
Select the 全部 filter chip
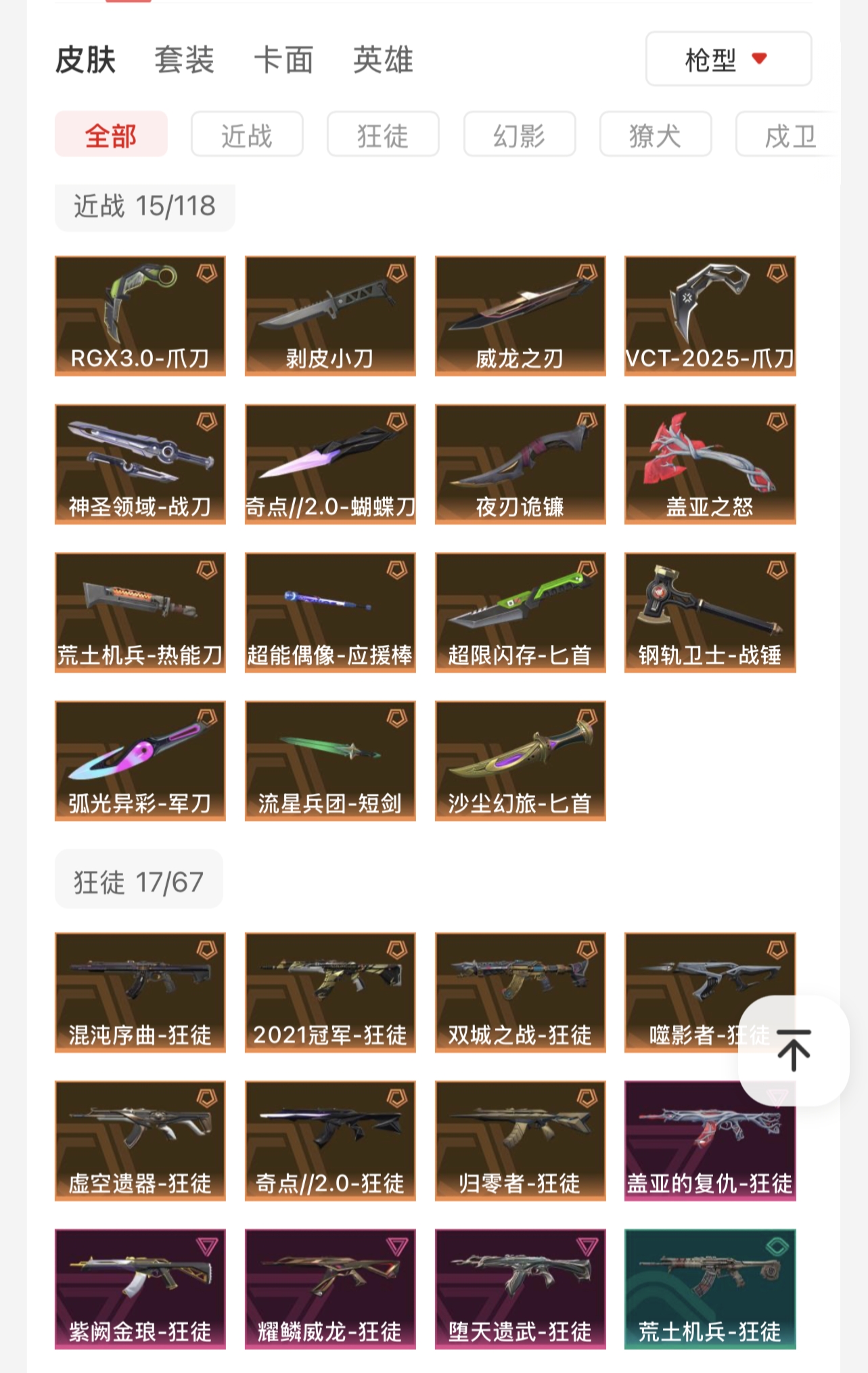tap(111, 135)
